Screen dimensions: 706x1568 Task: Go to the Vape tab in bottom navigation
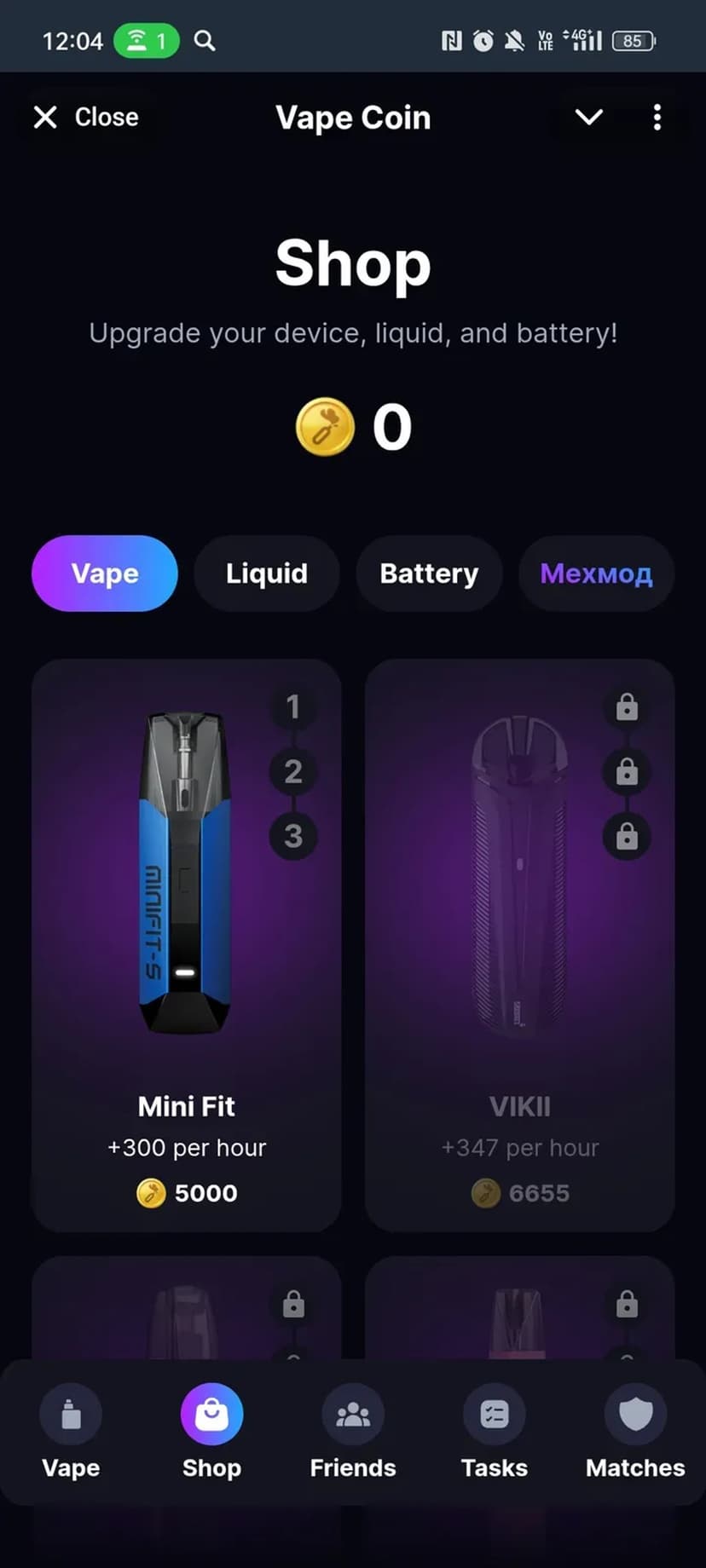71,1432
